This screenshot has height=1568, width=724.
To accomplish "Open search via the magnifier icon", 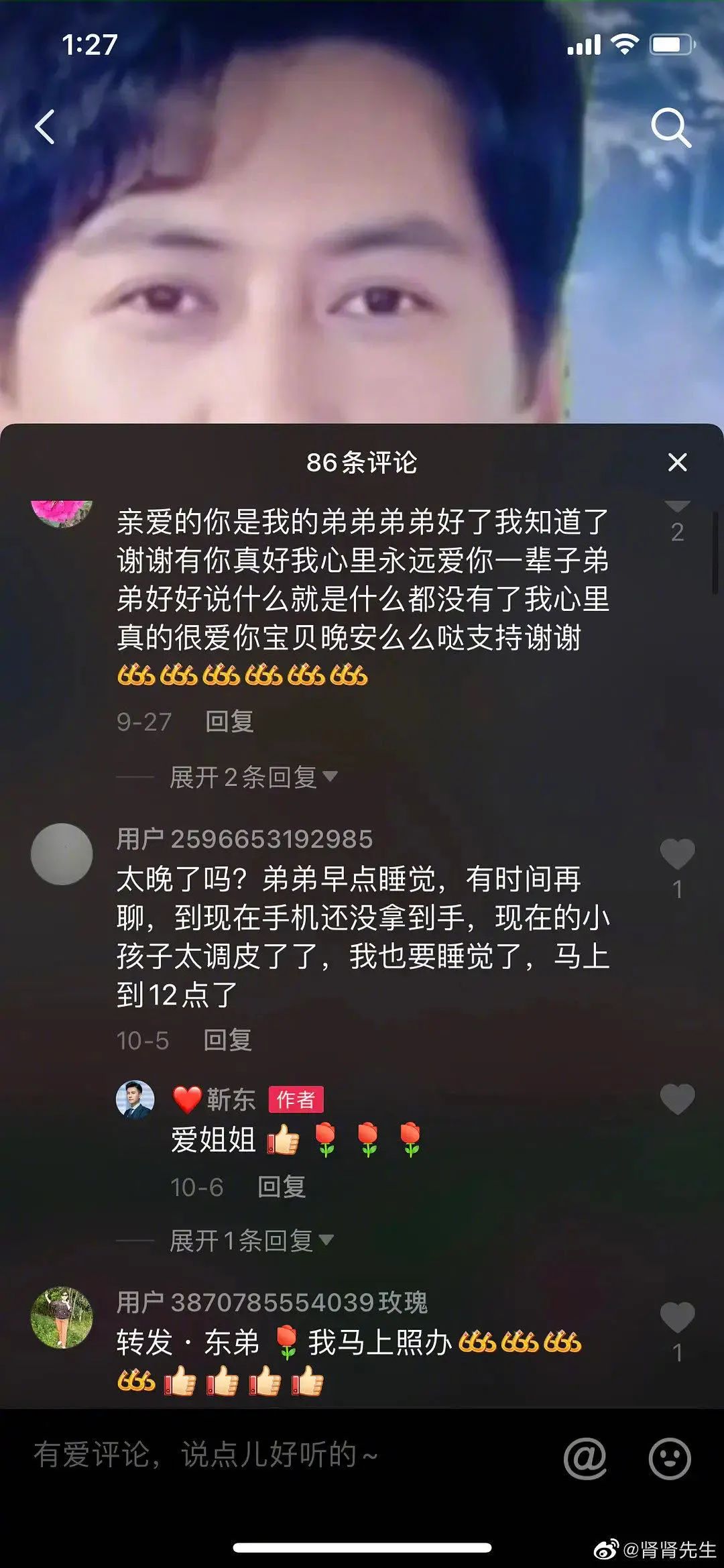I will (x=670, y=127).
